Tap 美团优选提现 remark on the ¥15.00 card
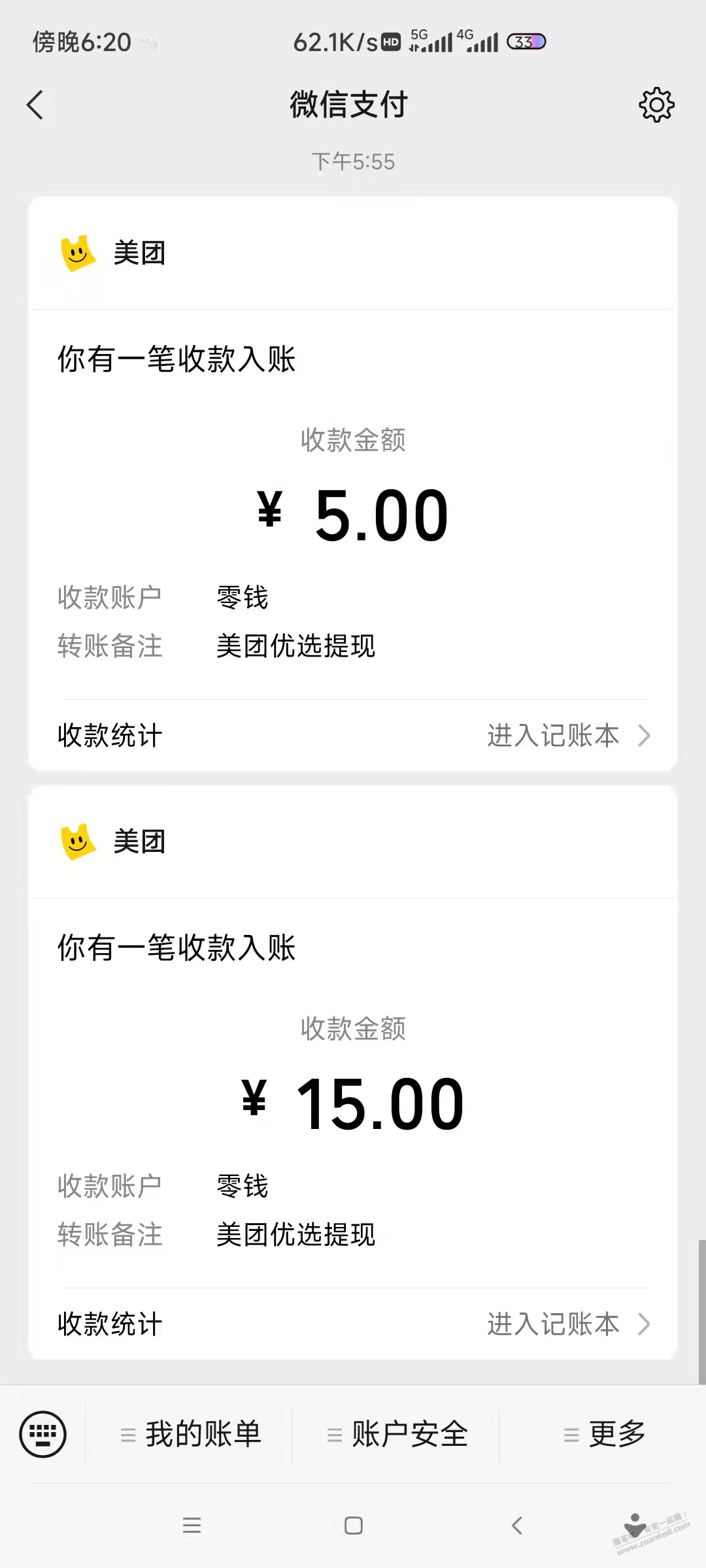The height and width of the screenshot is (1568, 706). click(x=295, y=1233)
